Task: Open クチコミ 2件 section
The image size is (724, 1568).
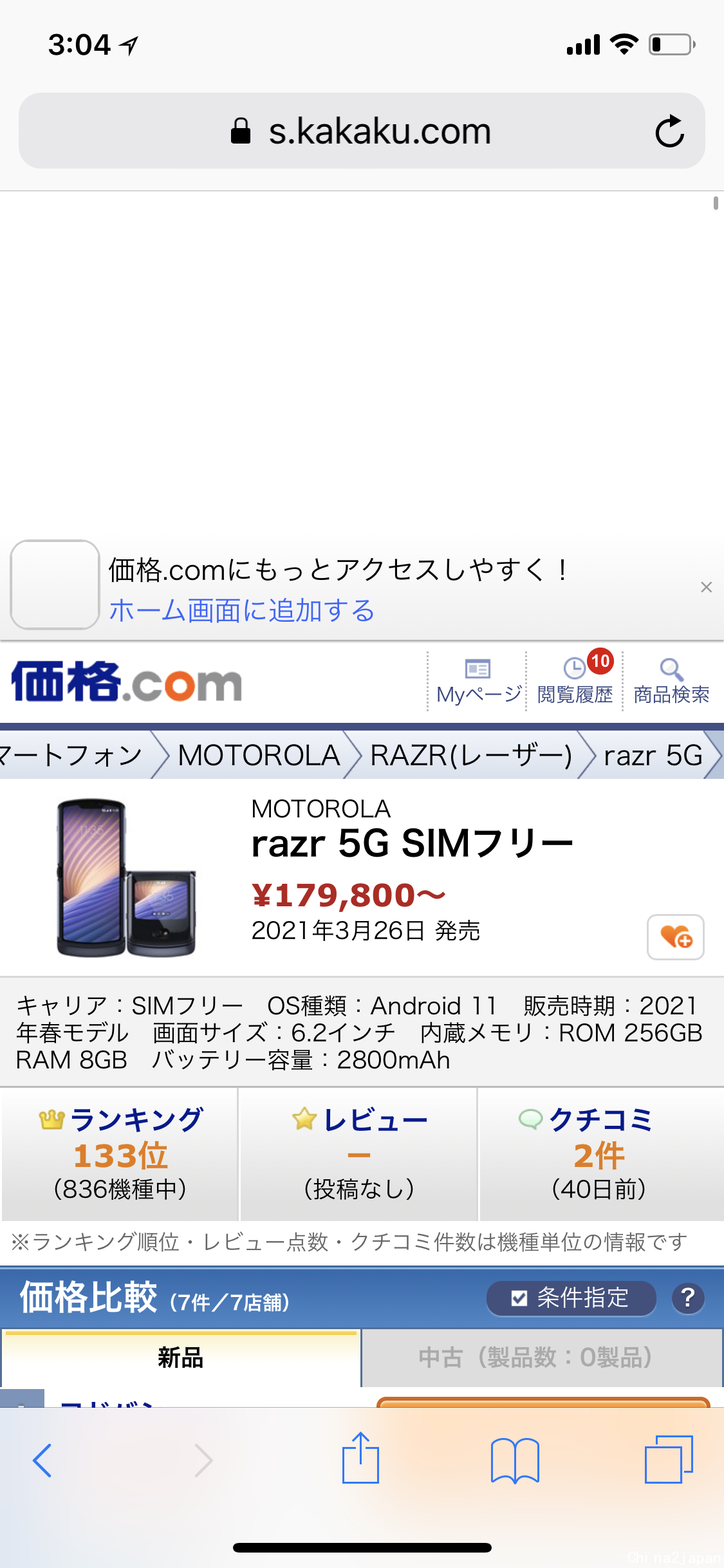Action: [x=599, y=1154]
